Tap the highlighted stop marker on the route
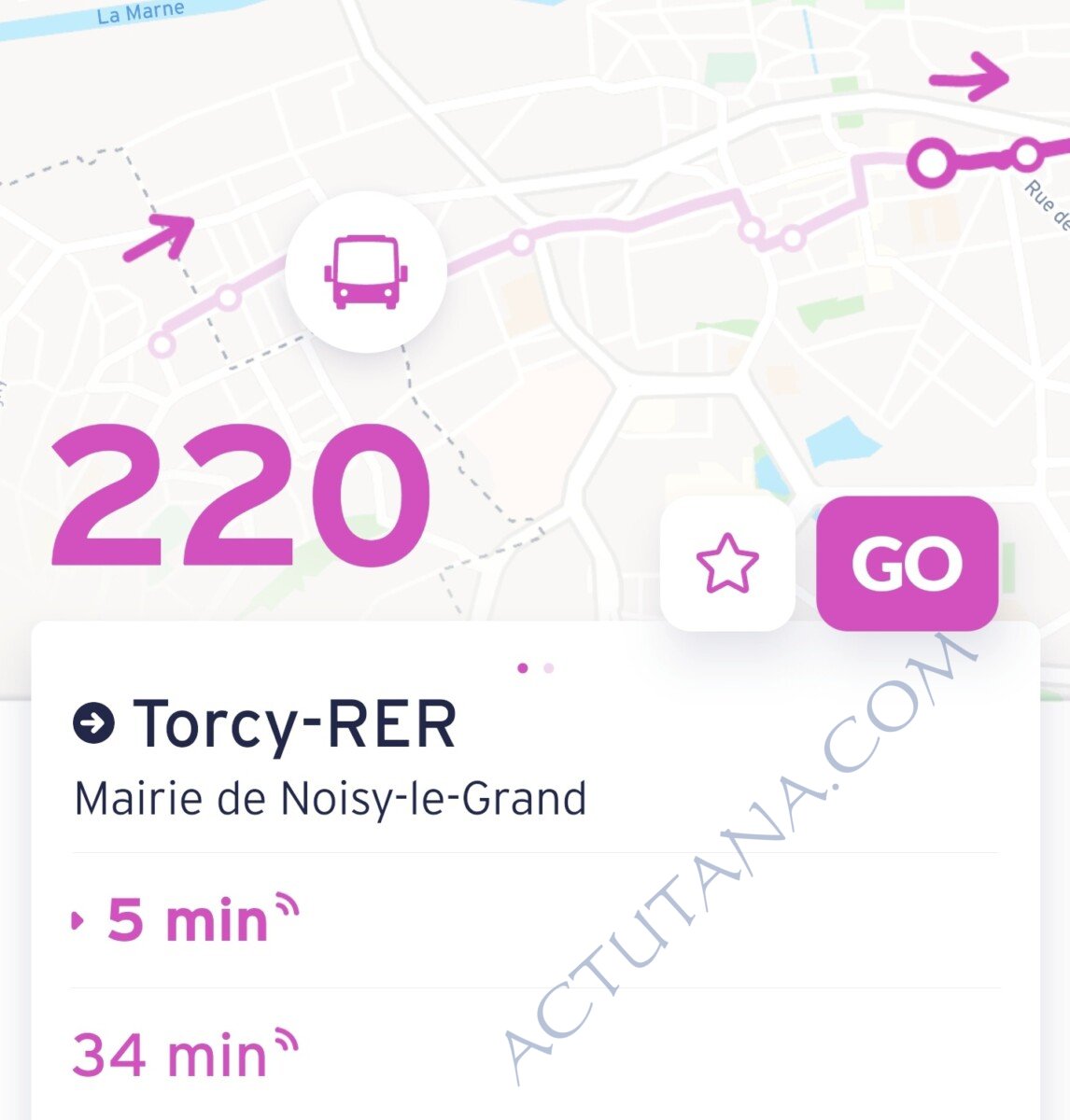 (x=931, y=162)
